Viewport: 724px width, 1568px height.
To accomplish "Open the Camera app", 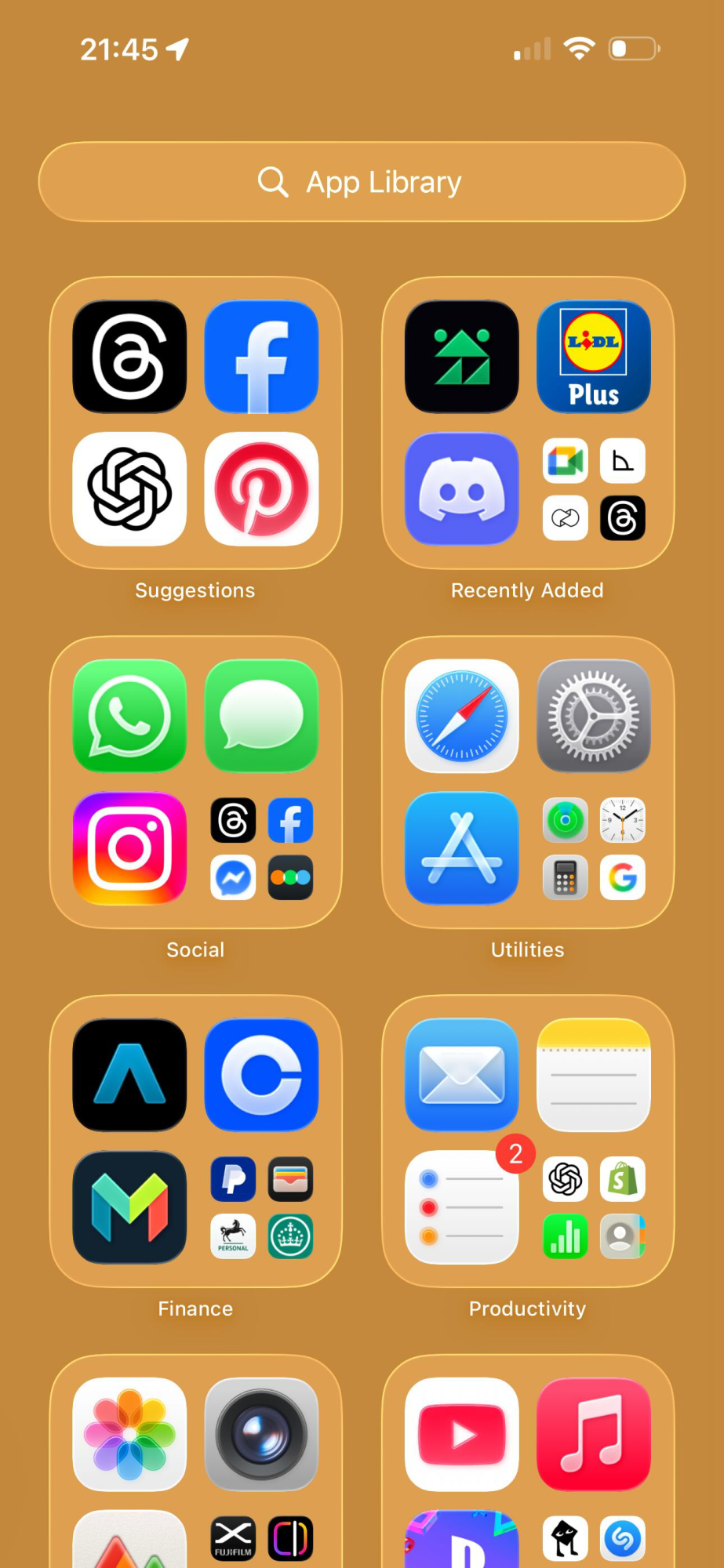I will 261,1433.
